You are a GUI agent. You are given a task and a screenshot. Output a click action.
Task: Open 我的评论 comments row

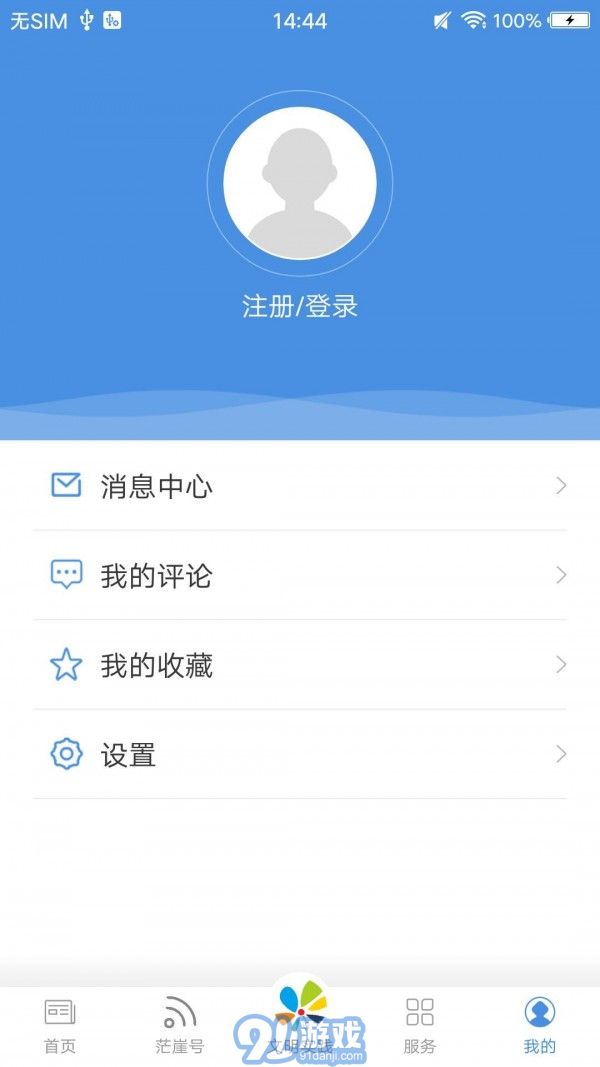[300, 575]
